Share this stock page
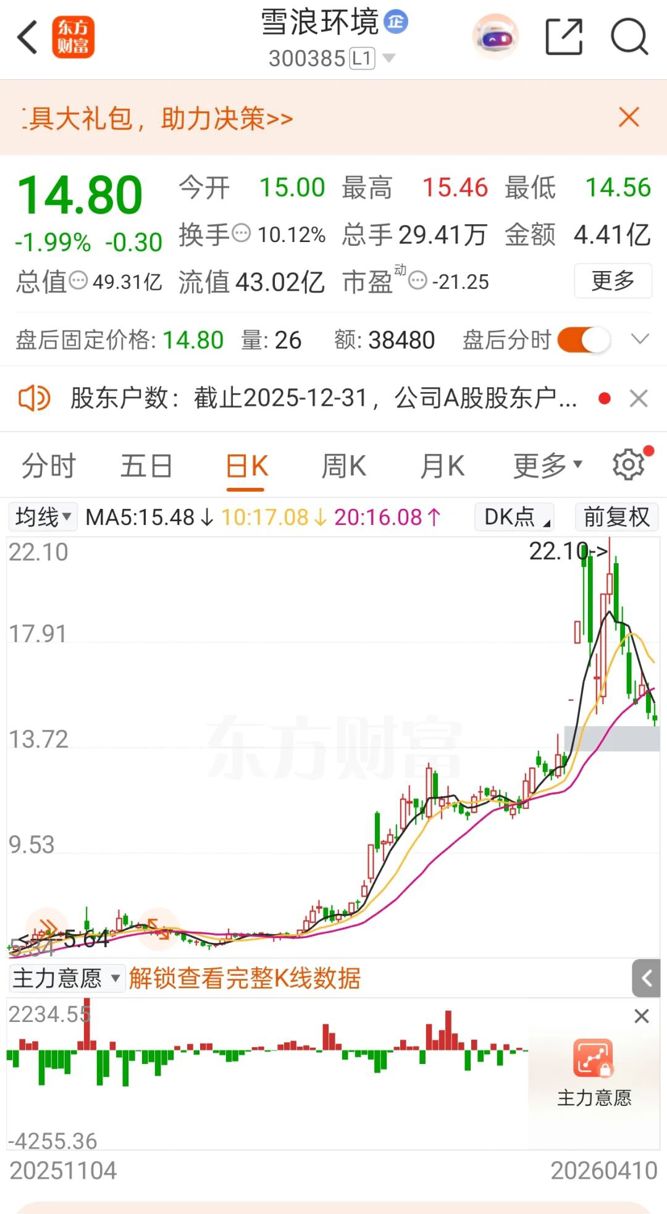Viewport: 667px width, 1214px height. (x=564, y=38)
